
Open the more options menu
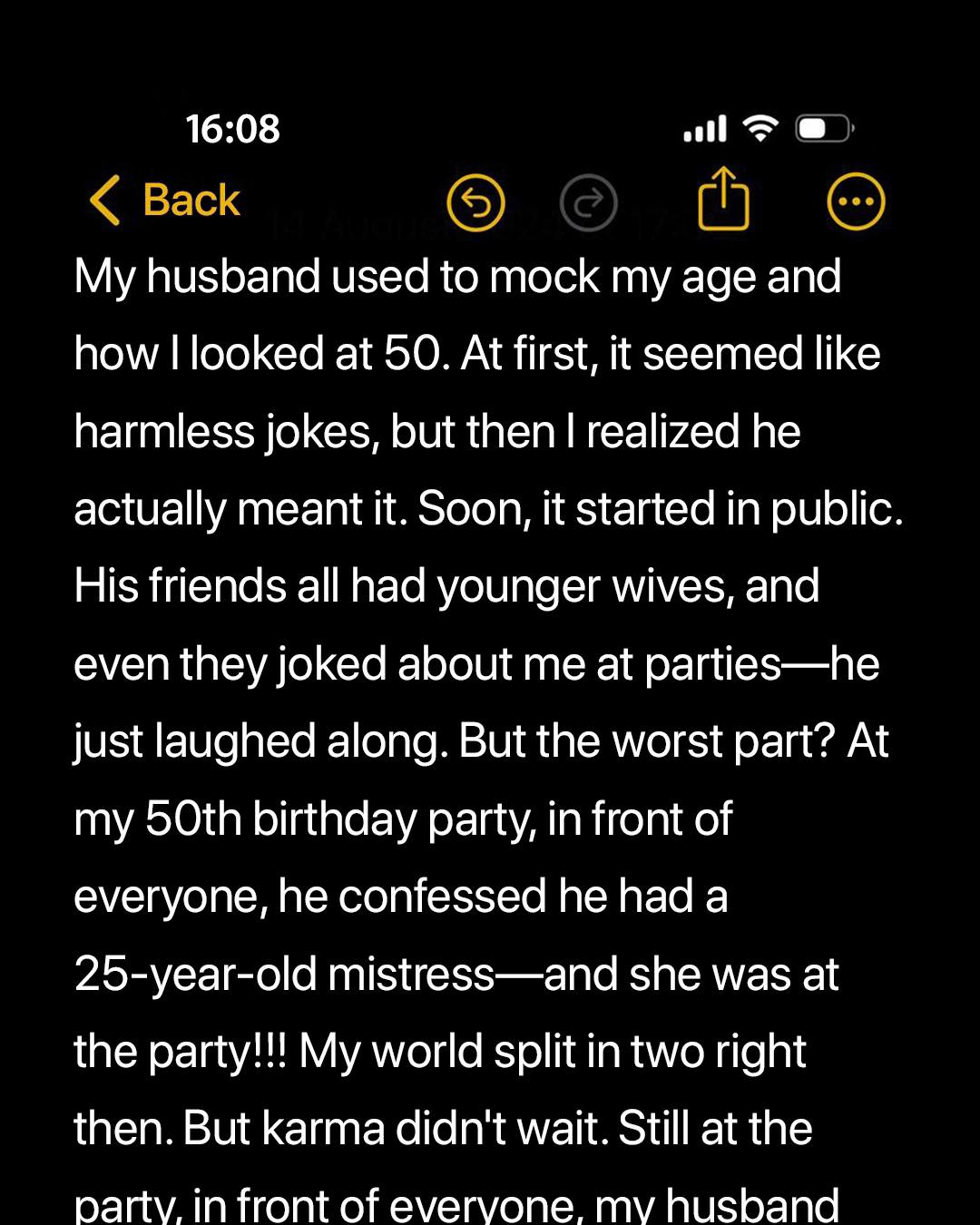point(856,201)
